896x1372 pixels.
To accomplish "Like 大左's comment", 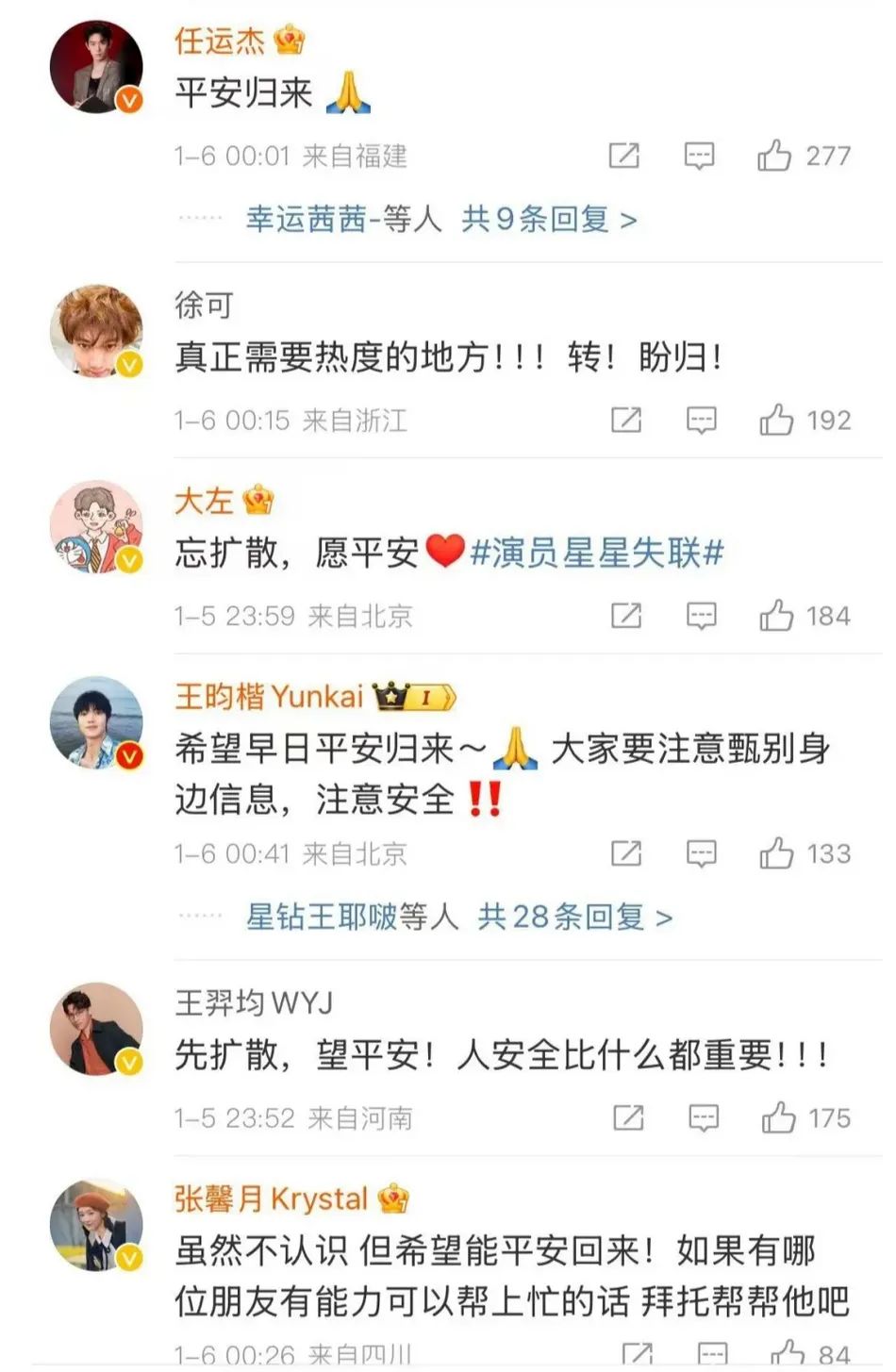I will 776,616.
